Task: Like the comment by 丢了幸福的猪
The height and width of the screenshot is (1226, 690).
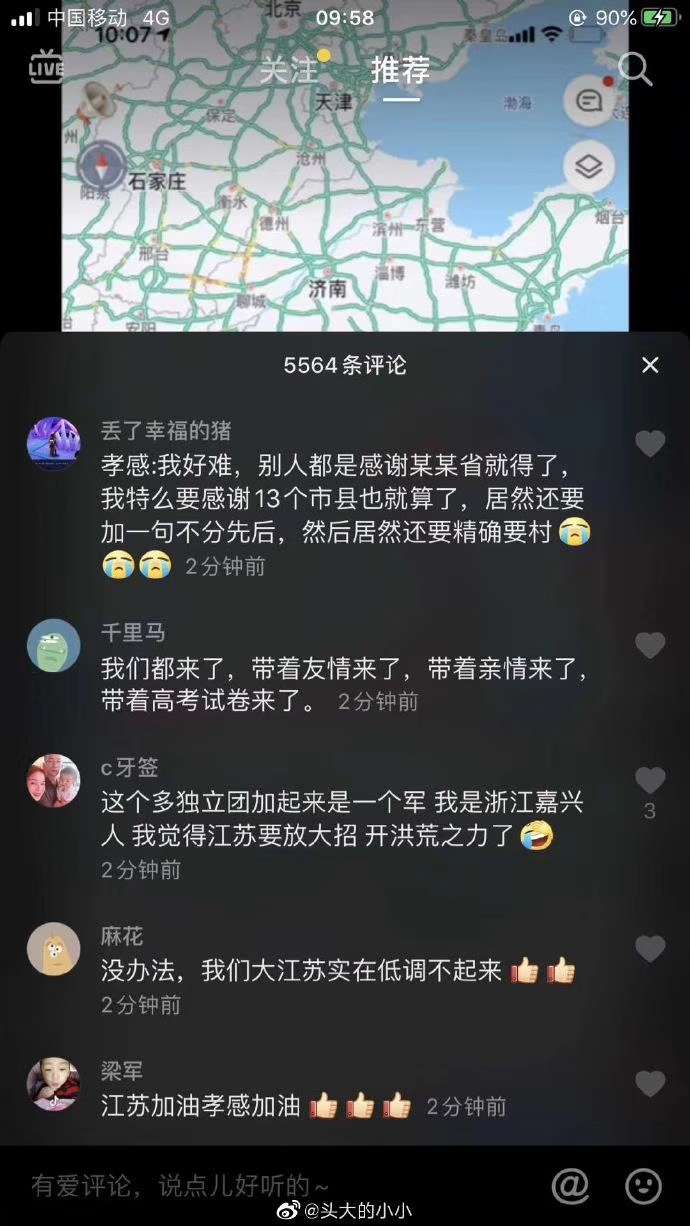Action: (x=650, y=443)
